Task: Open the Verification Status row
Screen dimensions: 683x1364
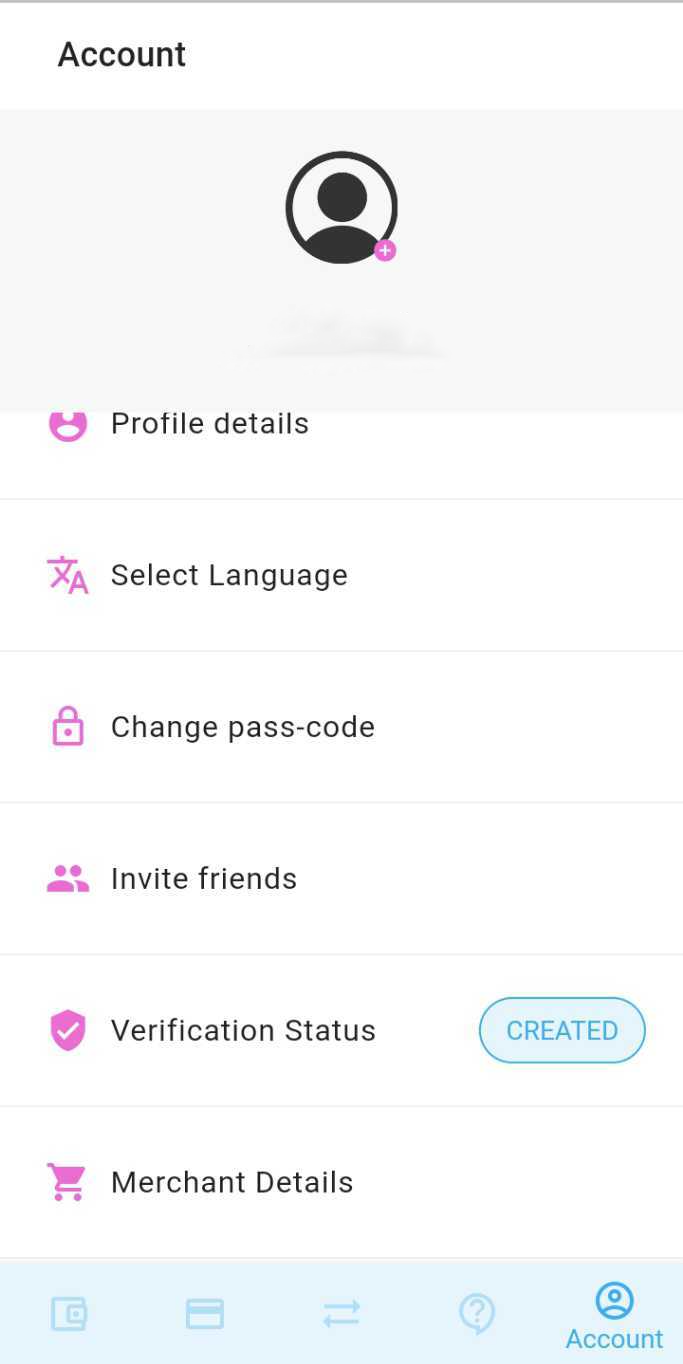Action: point(243,1031)
